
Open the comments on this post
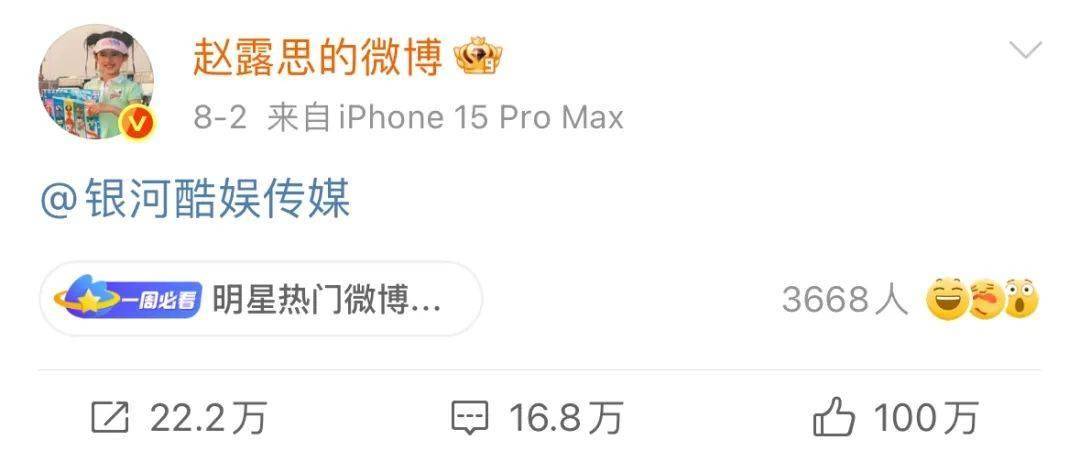[537, 418]
